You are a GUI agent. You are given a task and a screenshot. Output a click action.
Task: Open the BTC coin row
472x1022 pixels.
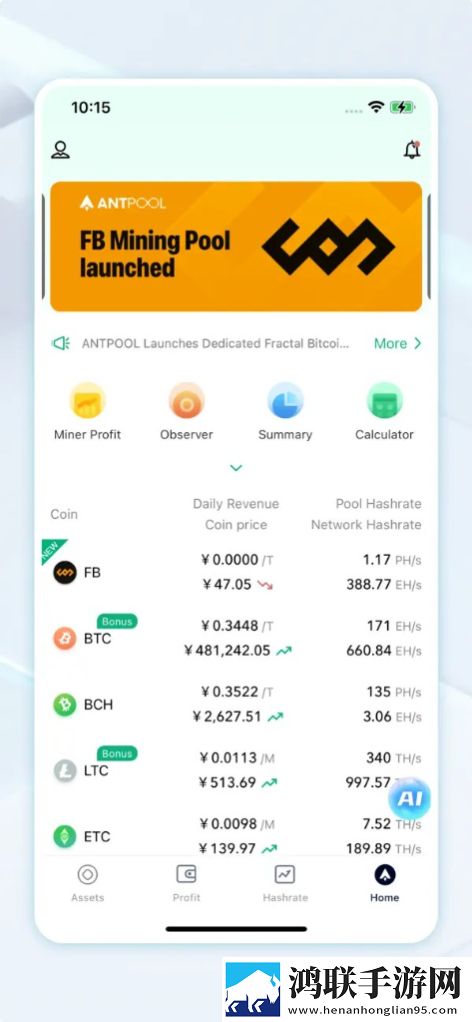tap(236, 638)
